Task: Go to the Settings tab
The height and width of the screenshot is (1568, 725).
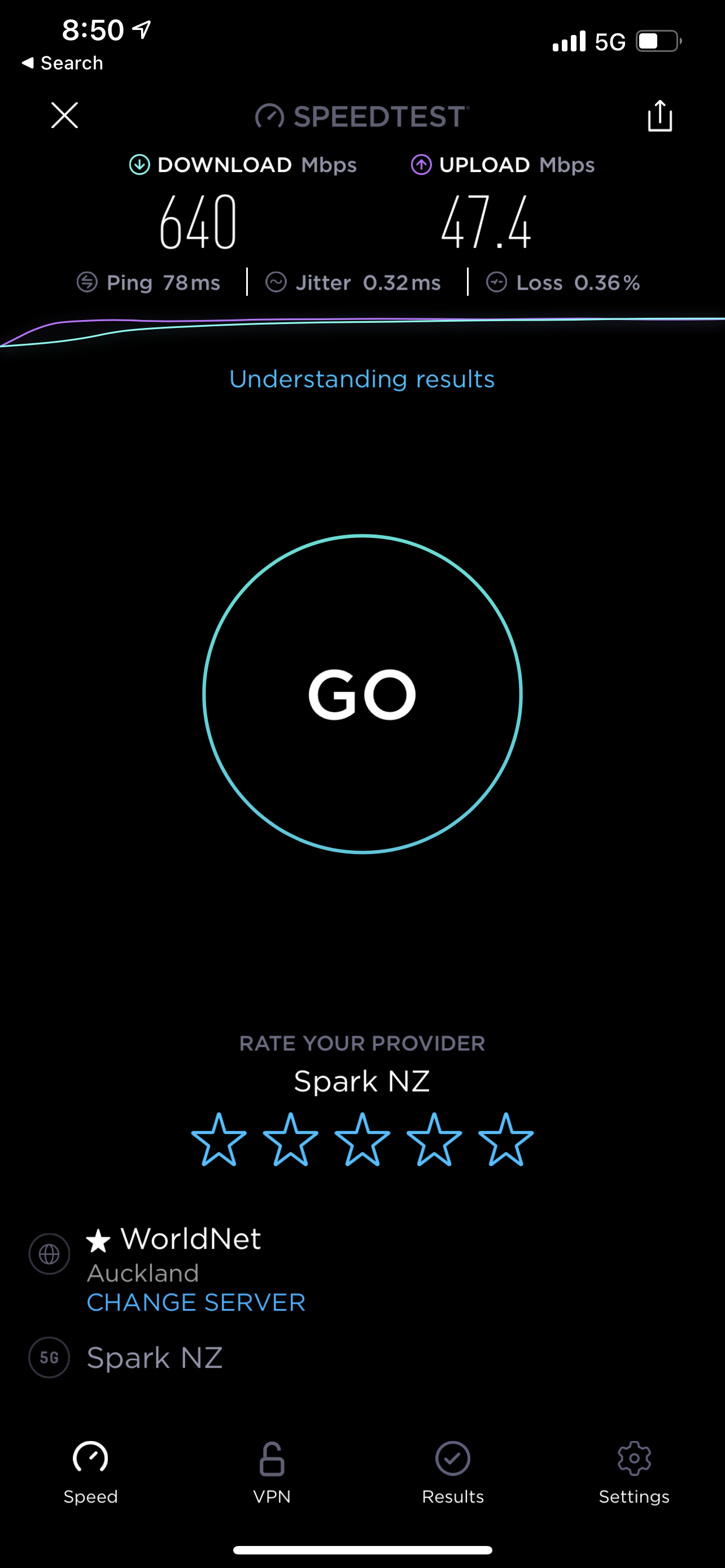Action: tap(634, 1473)
